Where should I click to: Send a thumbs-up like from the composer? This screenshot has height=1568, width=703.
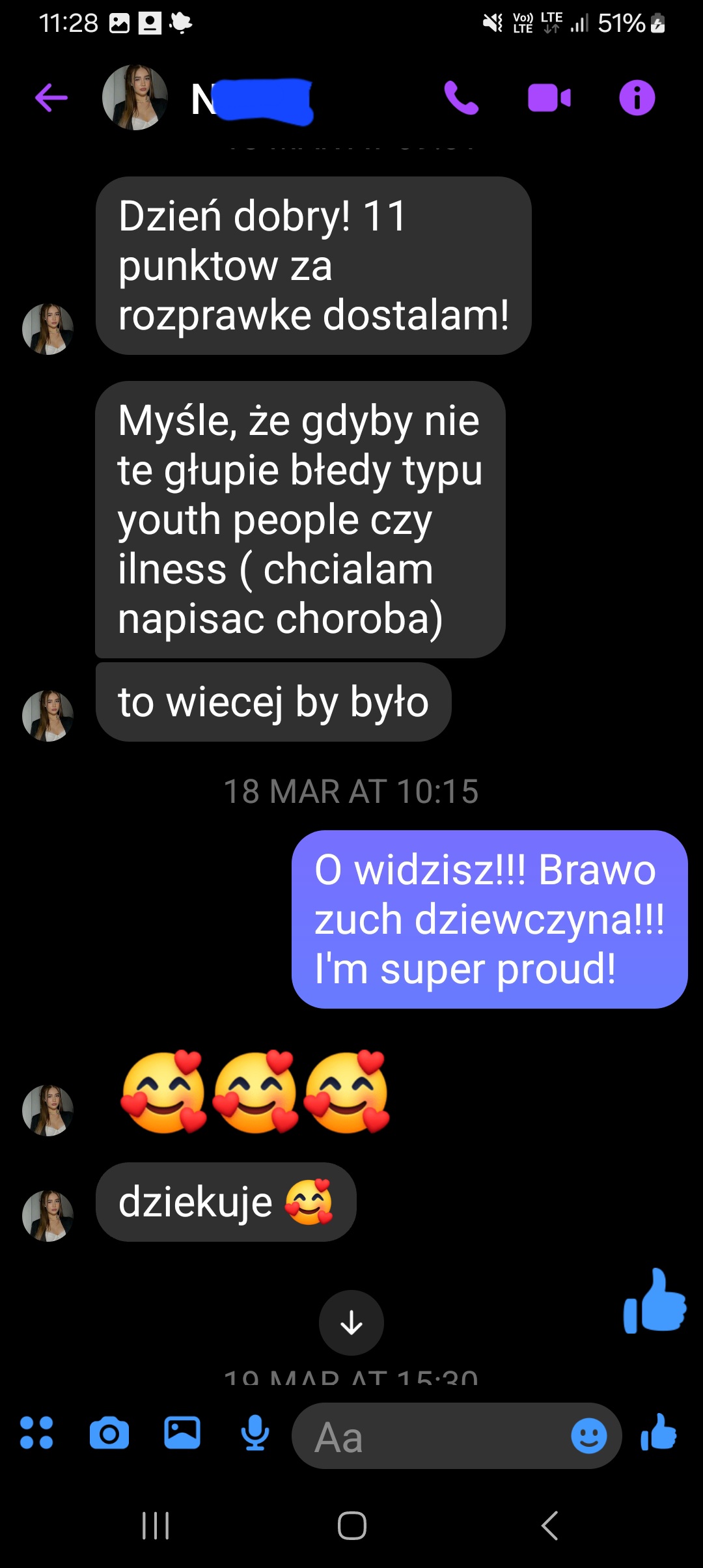pos(659,1432)
